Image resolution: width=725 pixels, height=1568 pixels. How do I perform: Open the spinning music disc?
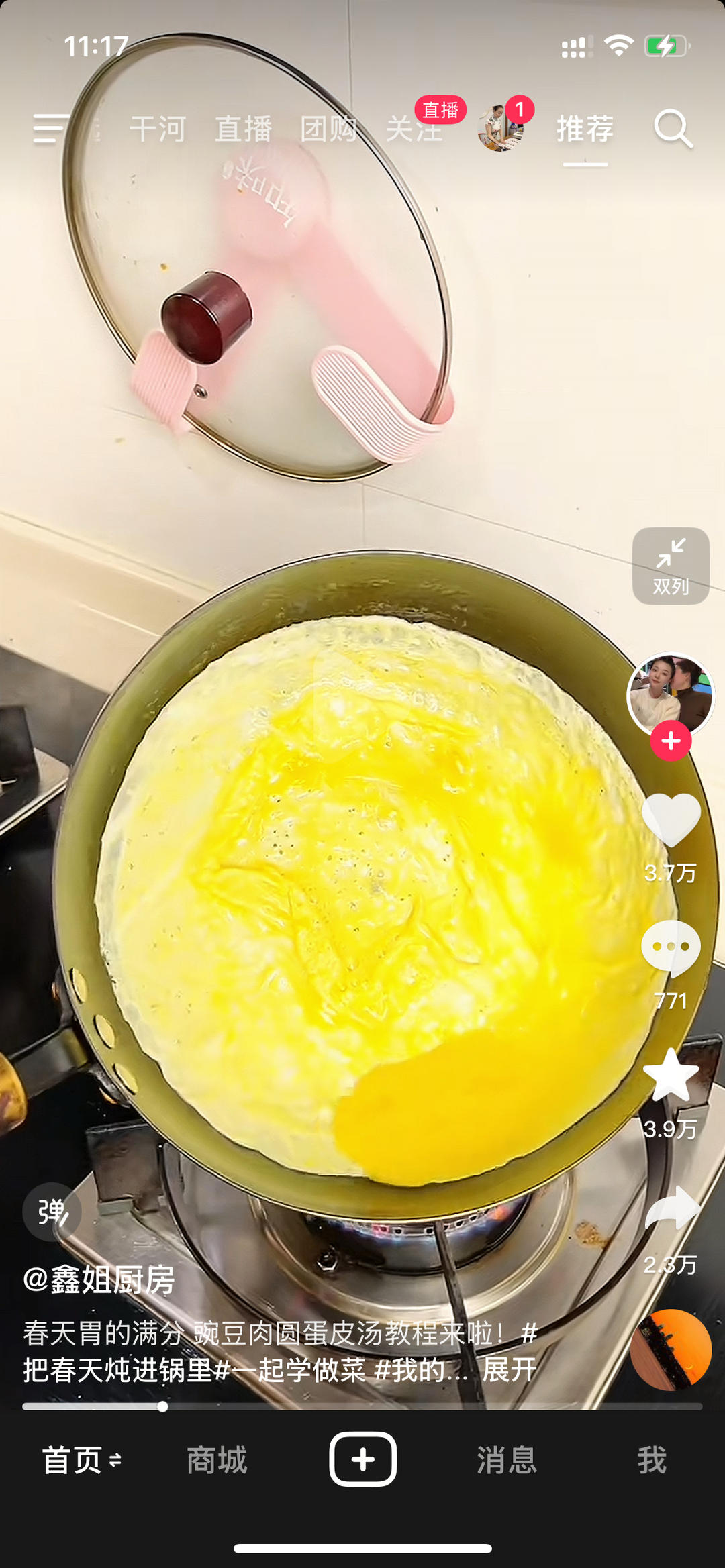pos(671,1350)
